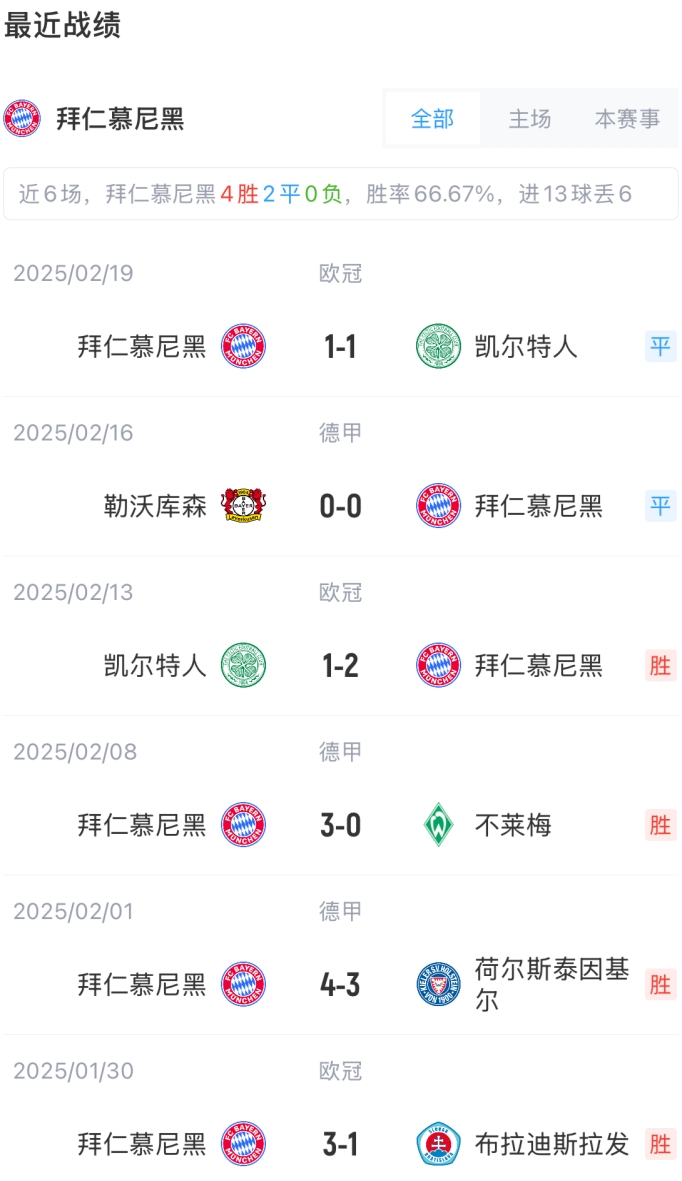
Task: Open the 勒沃库森 0-0 拜仁慕尼黑 match
Action: (340, 506)
